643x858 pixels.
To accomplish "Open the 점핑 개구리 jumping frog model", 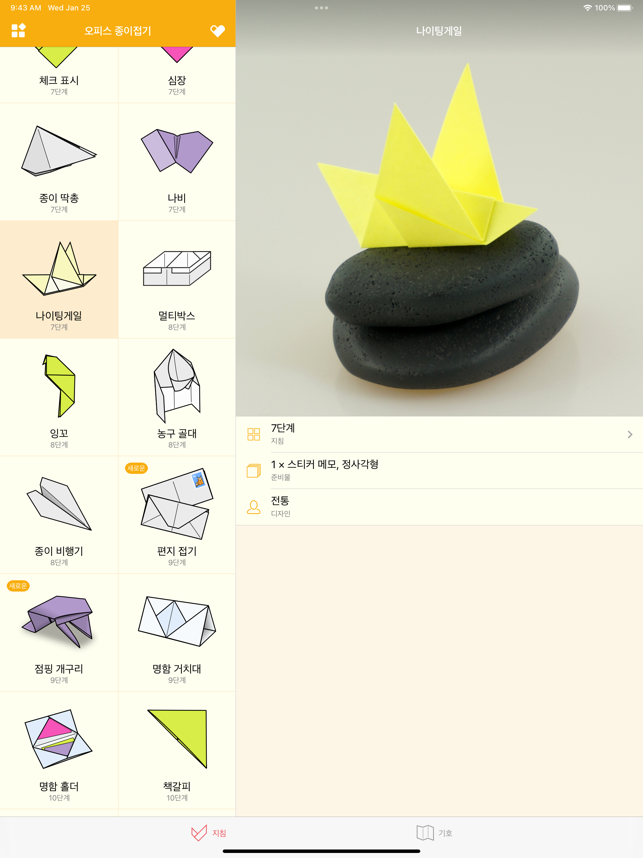I will coord(59,633).
